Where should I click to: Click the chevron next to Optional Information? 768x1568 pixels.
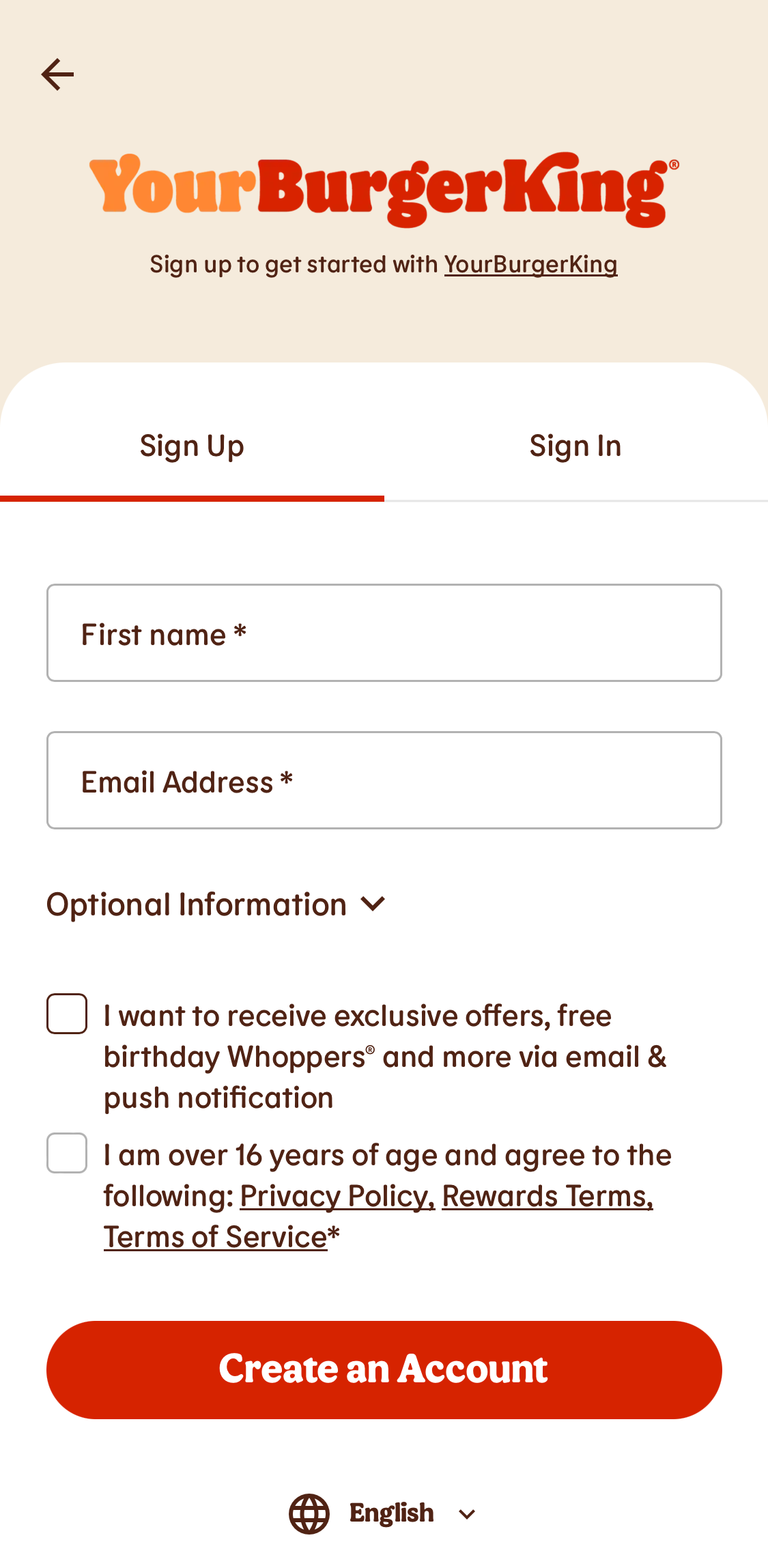(373, 904)
